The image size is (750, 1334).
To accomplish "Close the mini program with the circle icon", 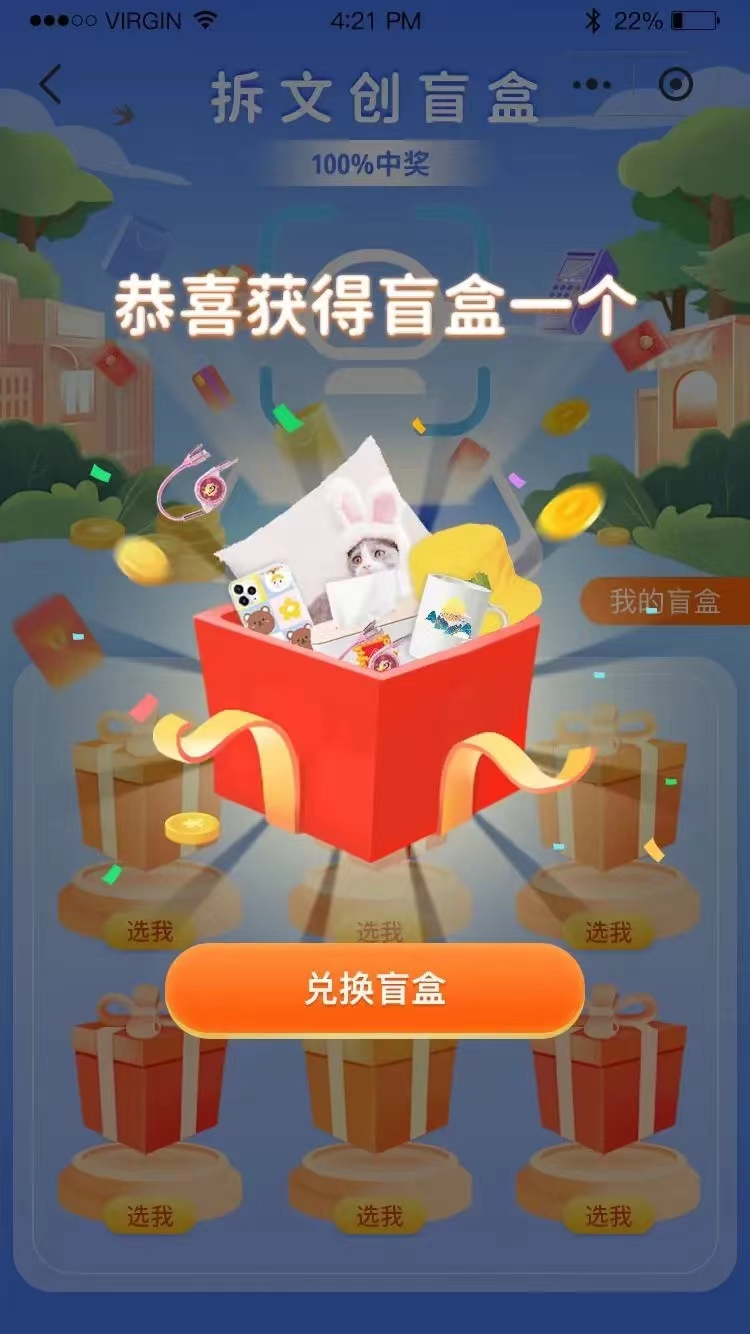I will 677,85.
